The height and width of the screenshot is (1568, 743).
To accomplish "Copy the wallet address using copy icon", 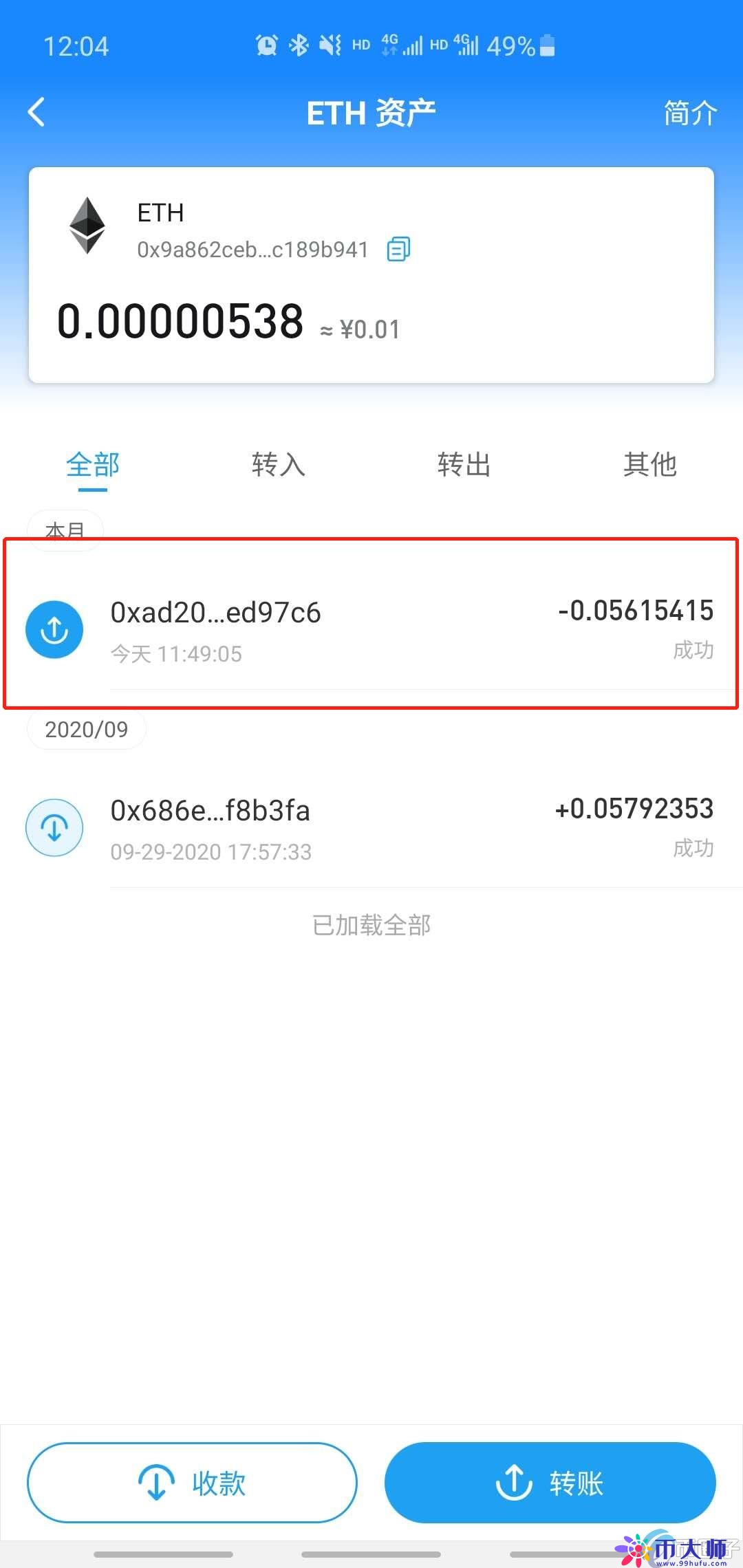I will [x=398, y=250].
